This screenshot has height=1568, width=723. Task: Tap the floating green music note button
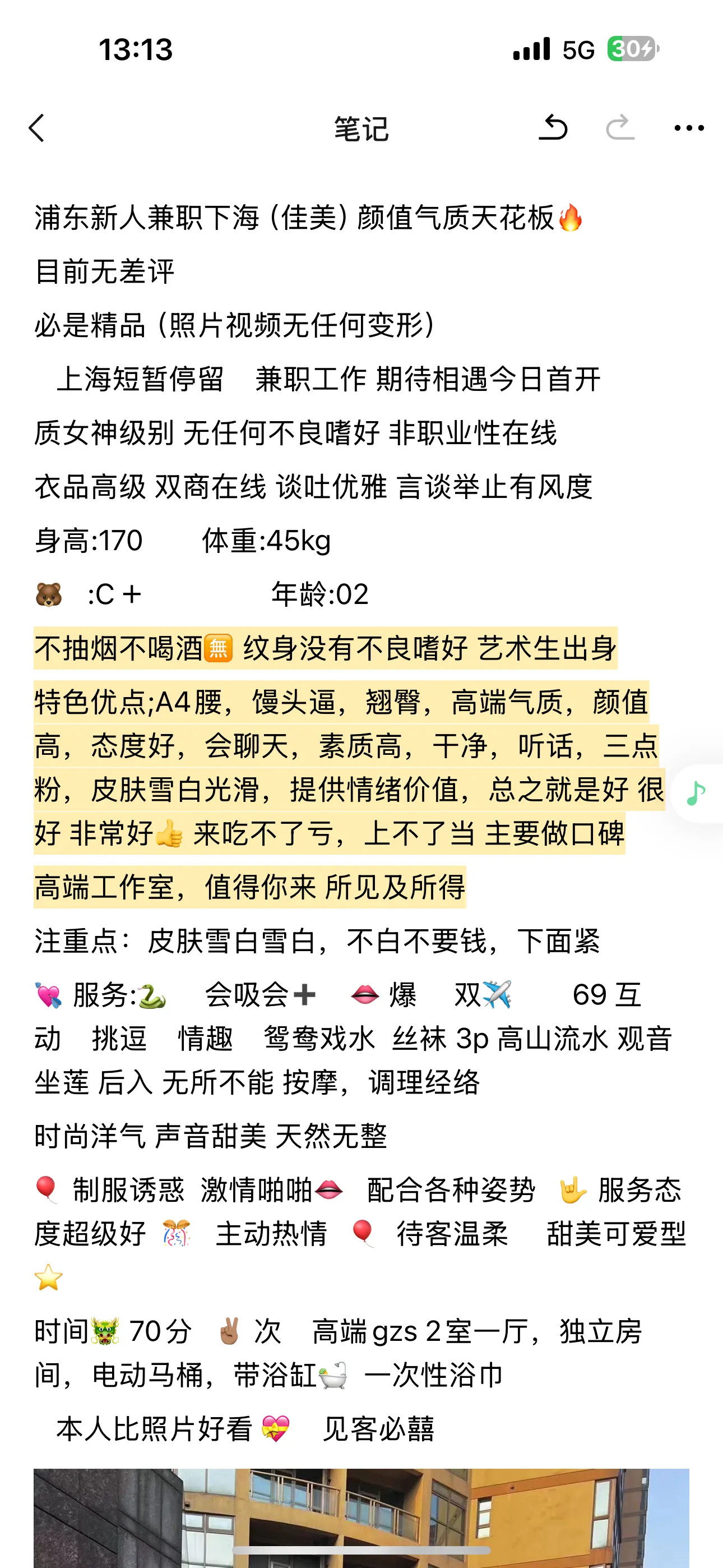click(697, 793)
